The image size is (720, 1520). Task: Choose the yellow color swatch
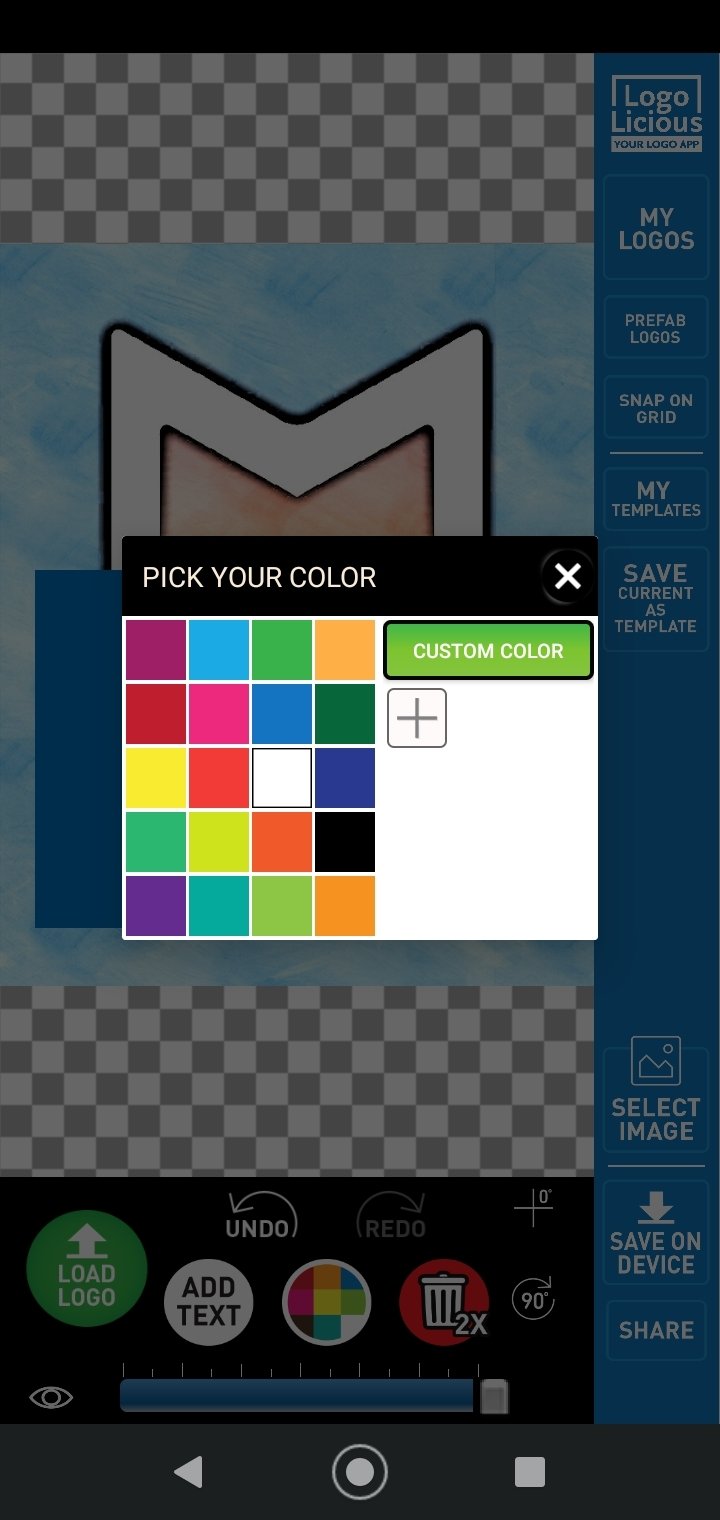[x=156, y=777]
